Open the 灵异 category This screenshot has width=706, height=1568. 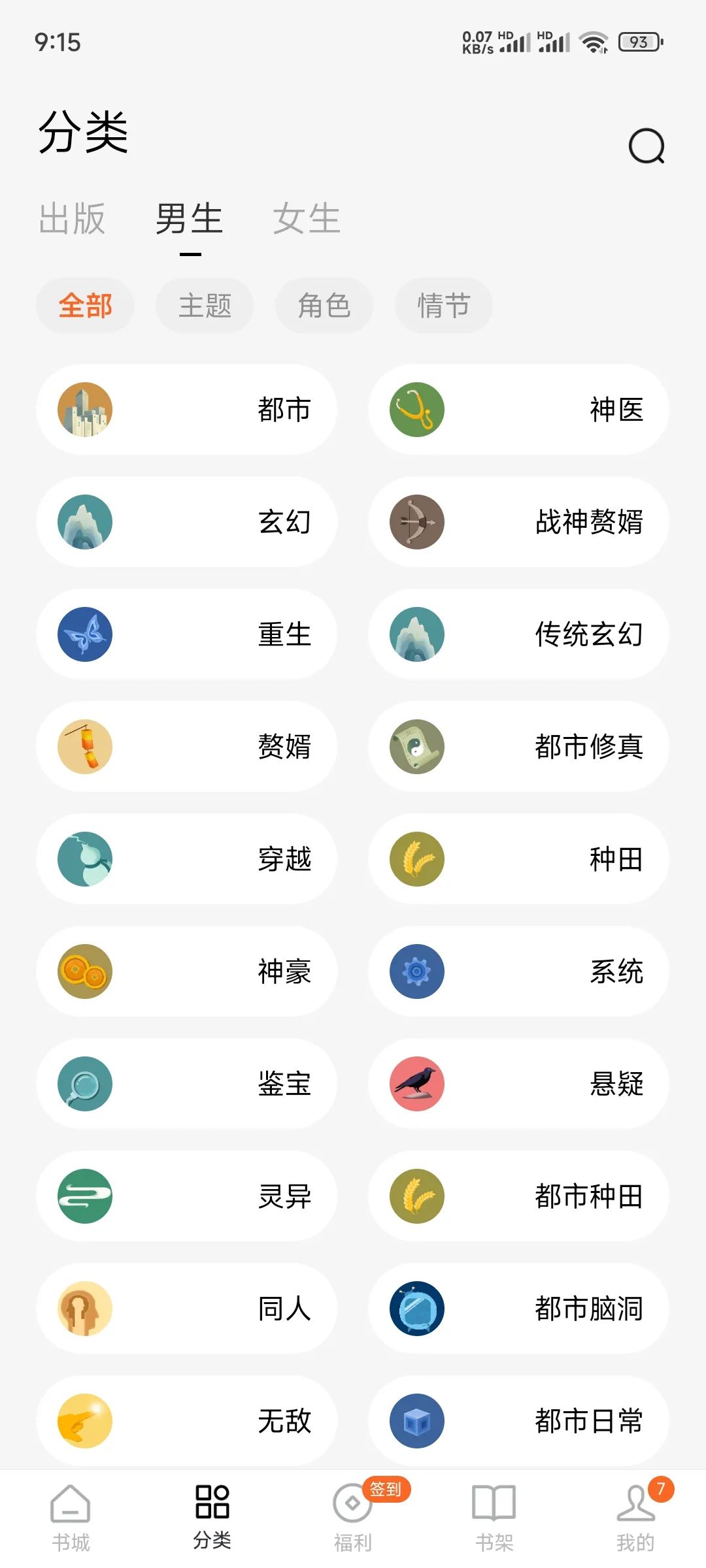(x=187, y=1196)
